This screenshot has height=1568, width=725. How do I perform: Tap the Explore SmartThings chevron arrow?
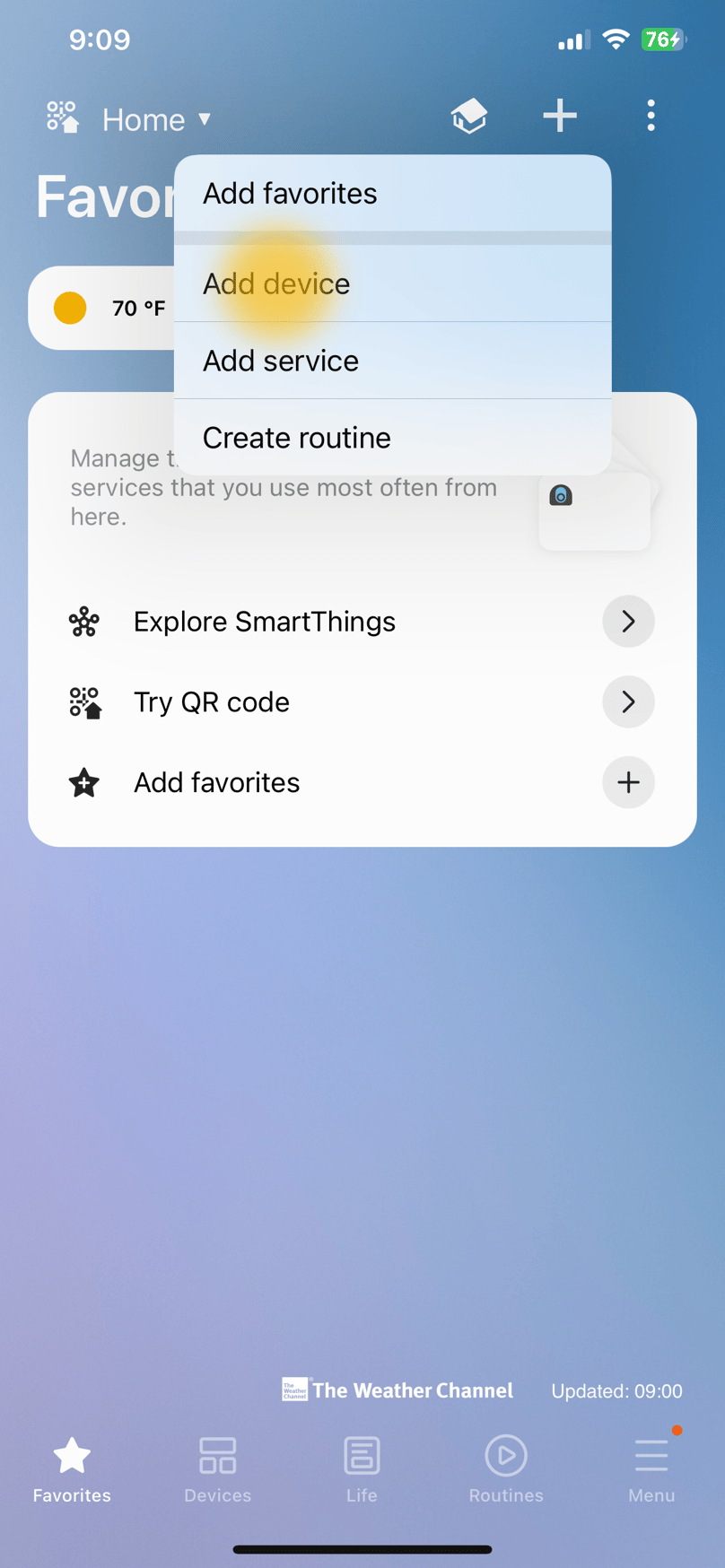[628, 621]
